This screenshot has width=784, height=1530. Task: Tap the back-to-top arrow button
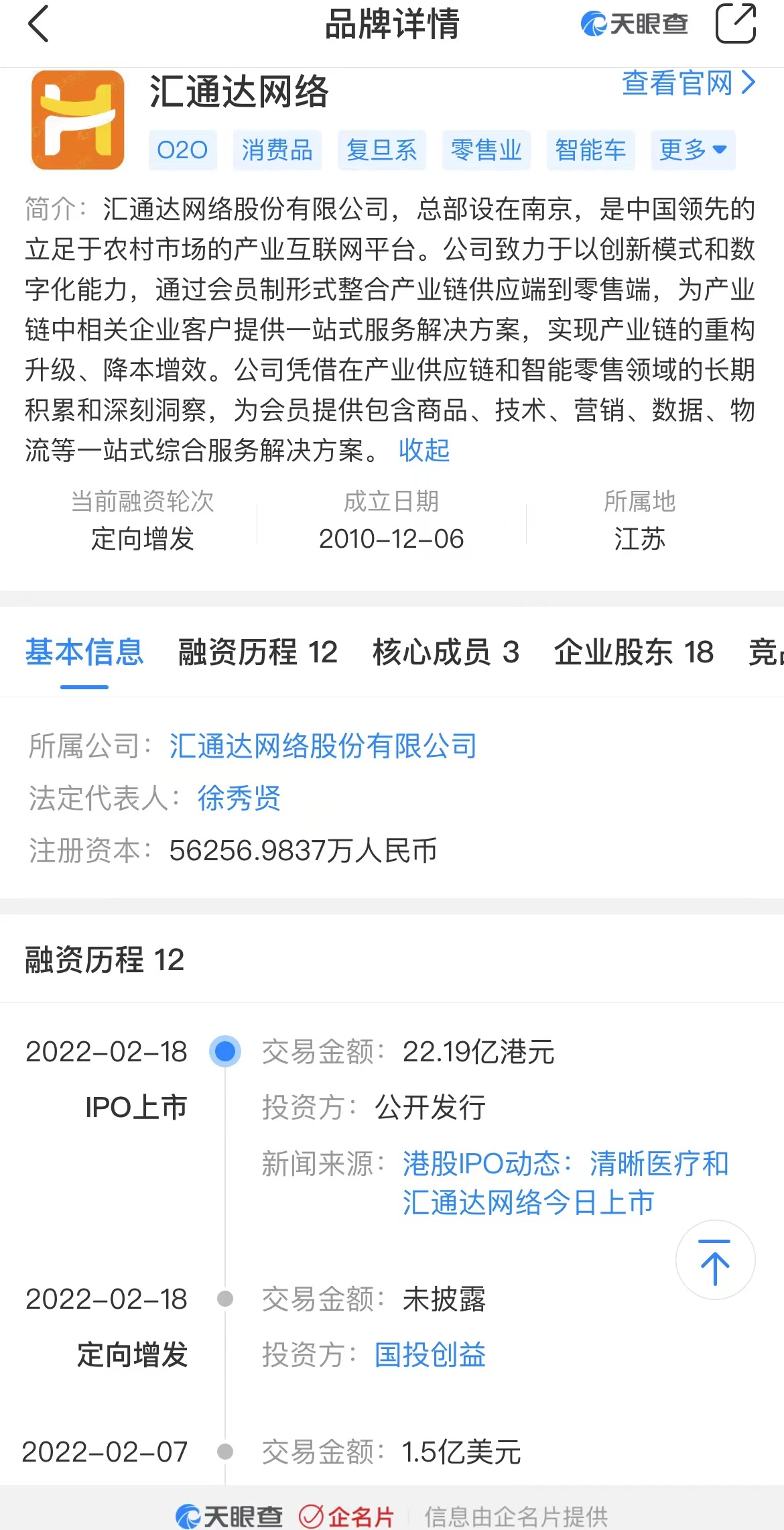(x=715, y=1260)
